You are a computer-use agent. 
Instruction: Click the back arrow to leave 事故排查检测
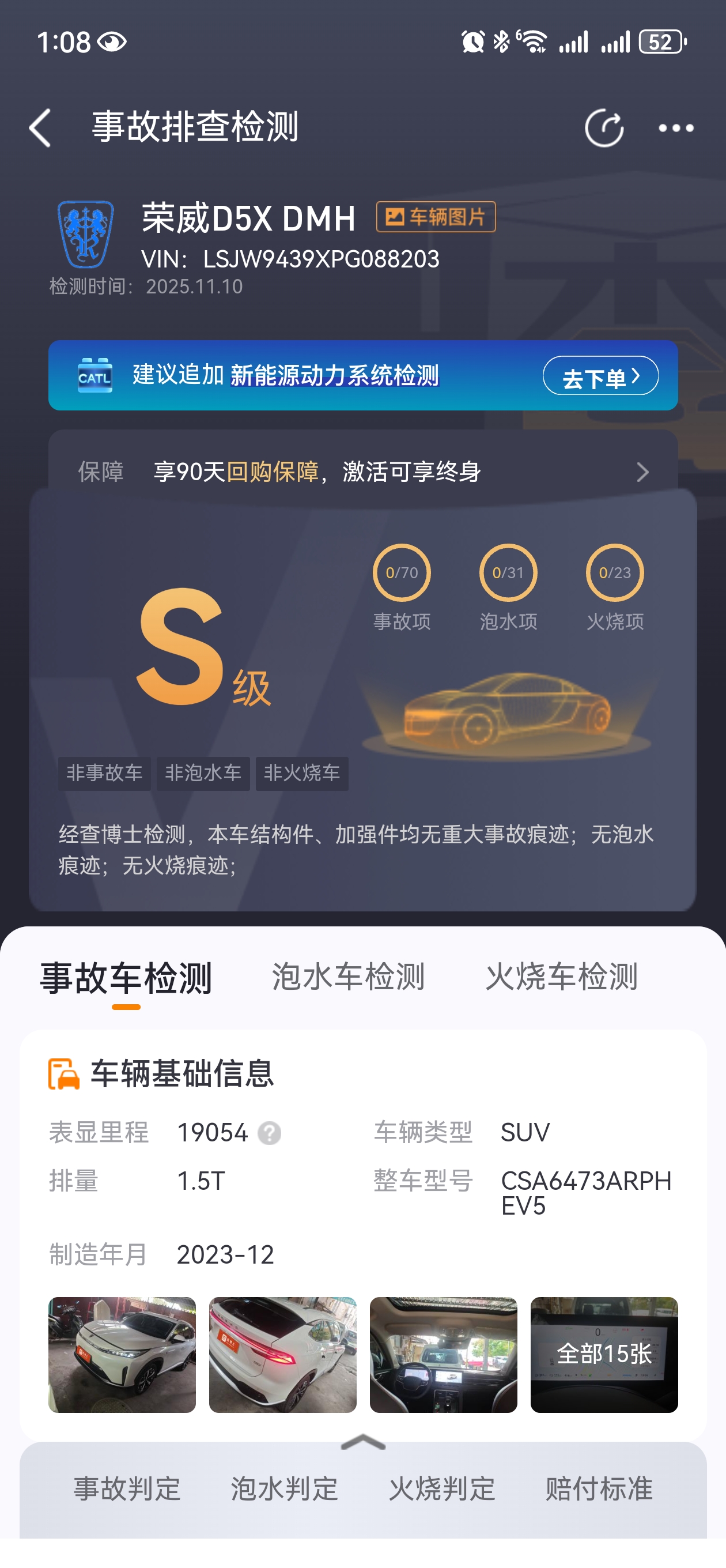(40, 128)
